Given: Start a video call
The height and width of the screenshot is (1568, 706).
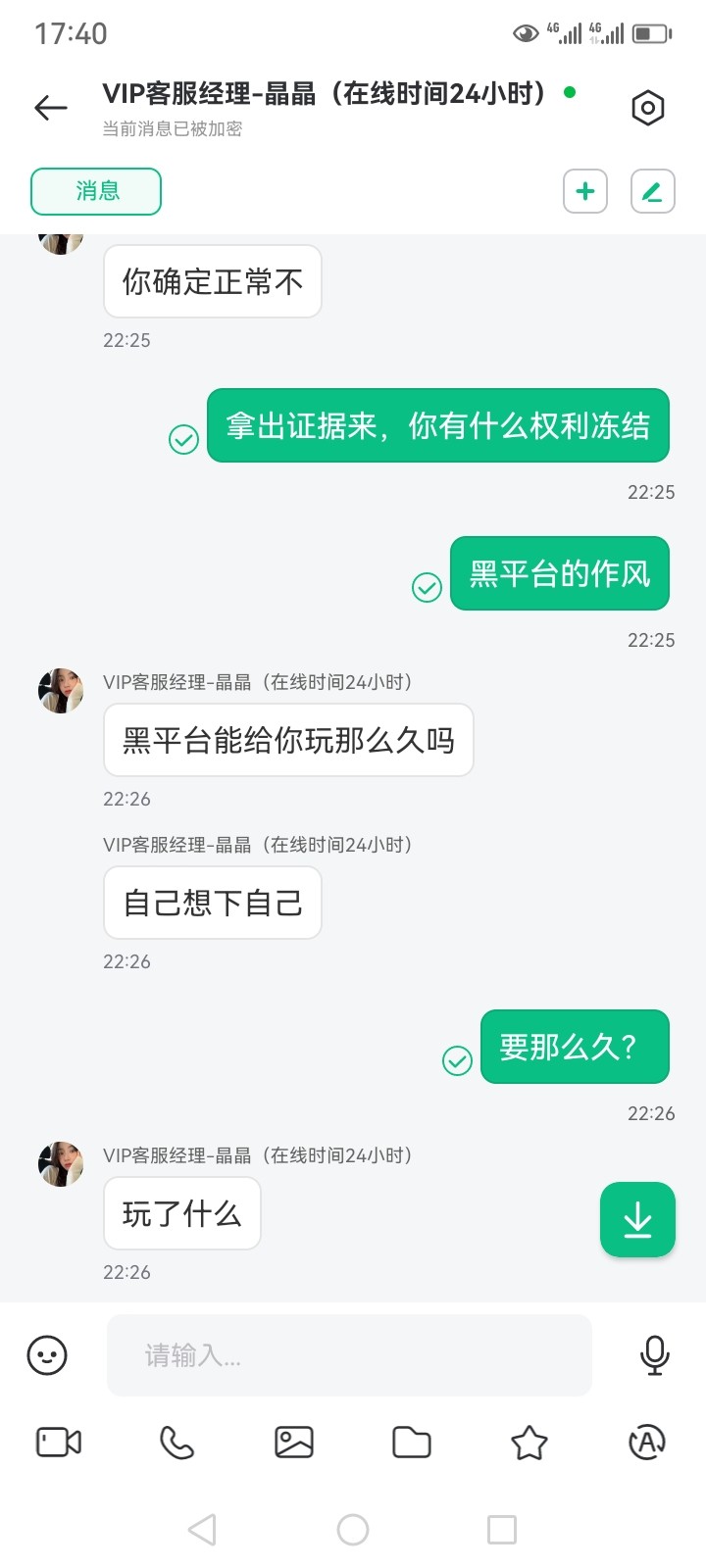Looking at the screenshot, I should pos(59,1442).
